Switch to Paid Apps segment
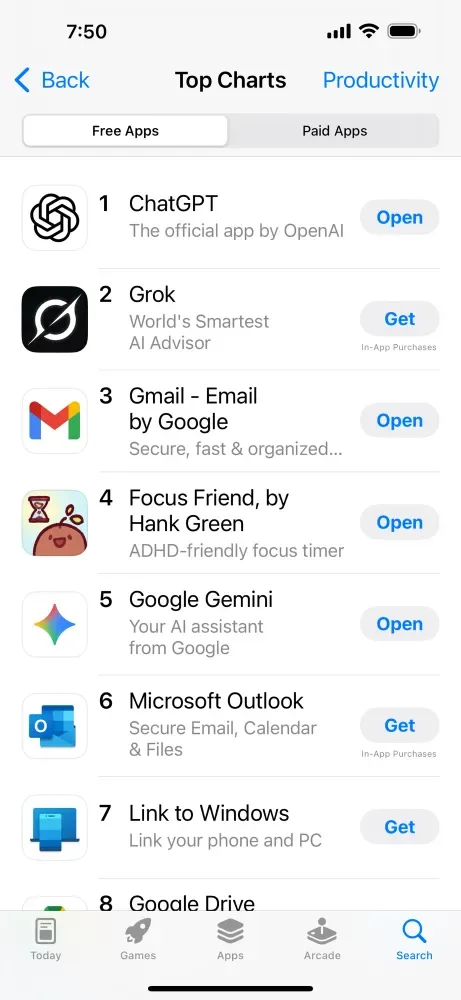 [x=334, y=131]
